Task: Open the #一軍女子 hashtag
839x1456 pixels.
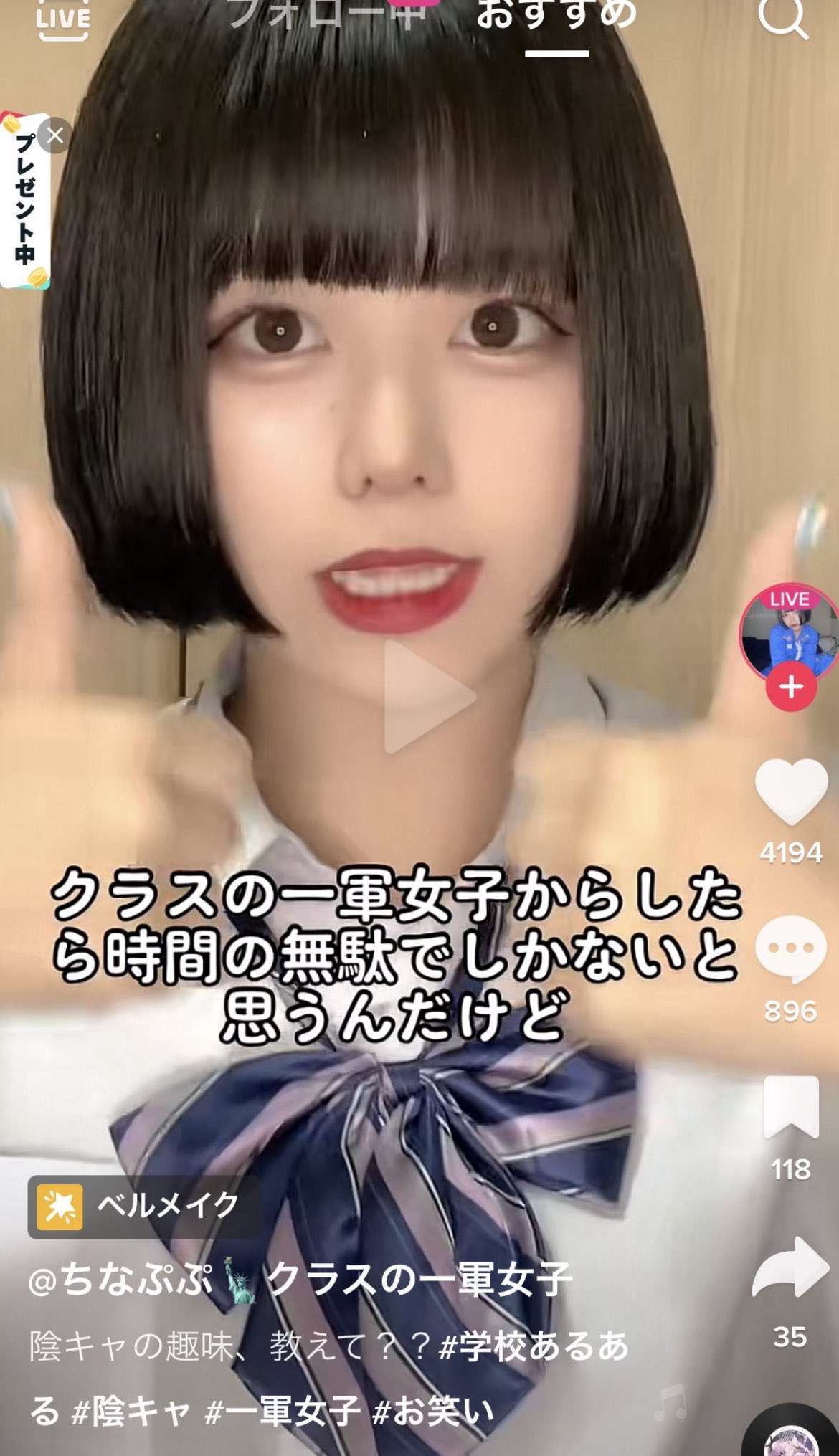Action: (283, 1410)
